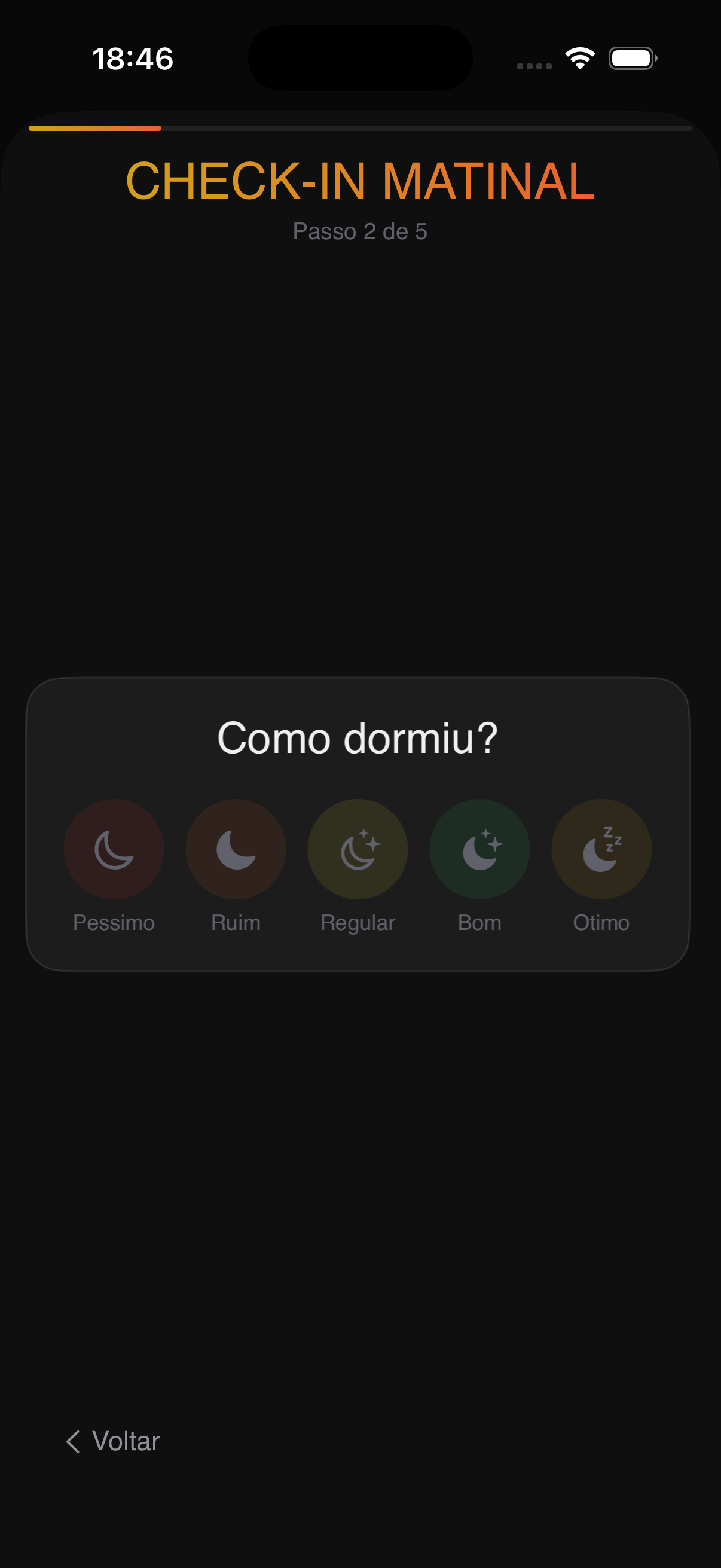721x1568 pixels.
Task: Tap the back chevron arrow icon
Action: pos(74,1441)
